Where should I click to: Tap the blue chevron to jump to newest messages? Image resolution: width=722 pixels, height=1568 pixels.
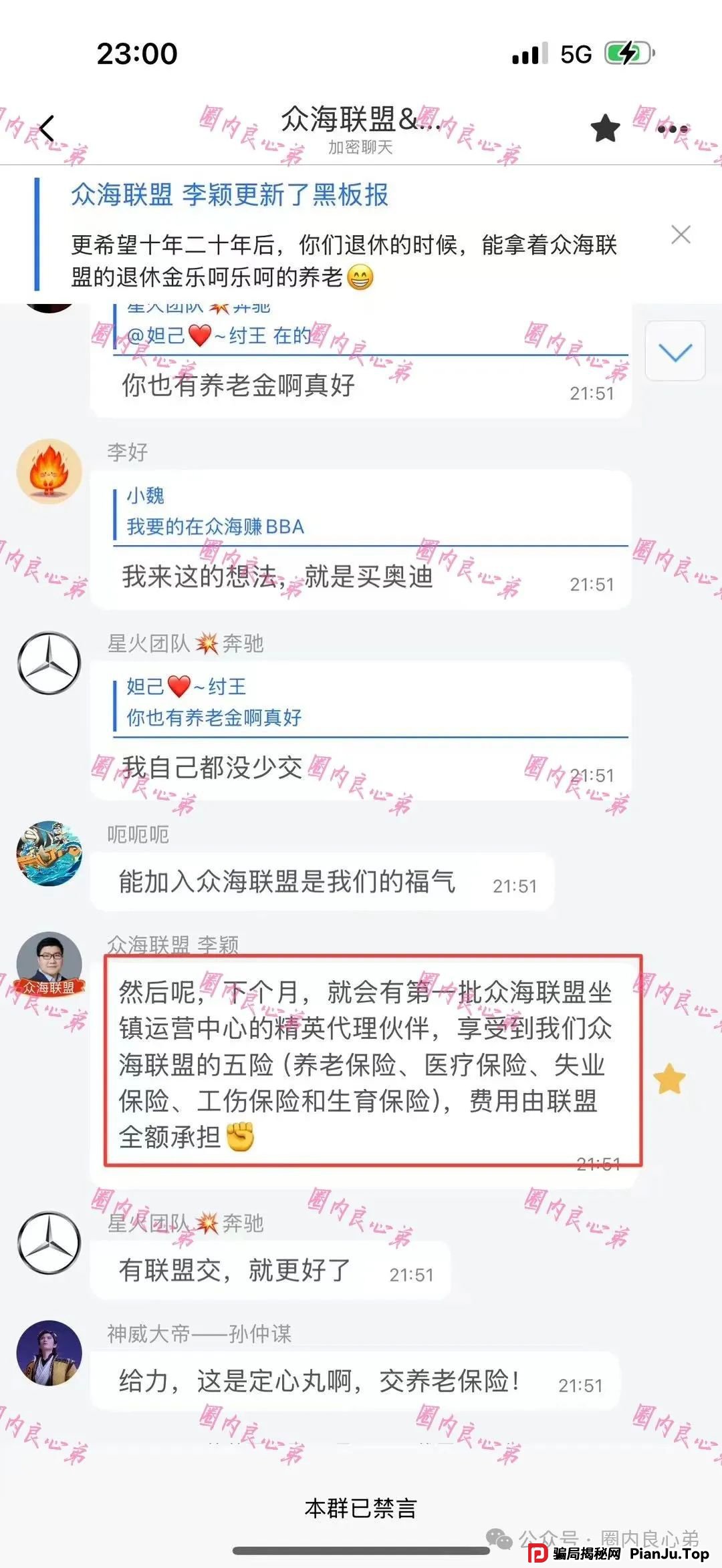(x=675, y=351)
